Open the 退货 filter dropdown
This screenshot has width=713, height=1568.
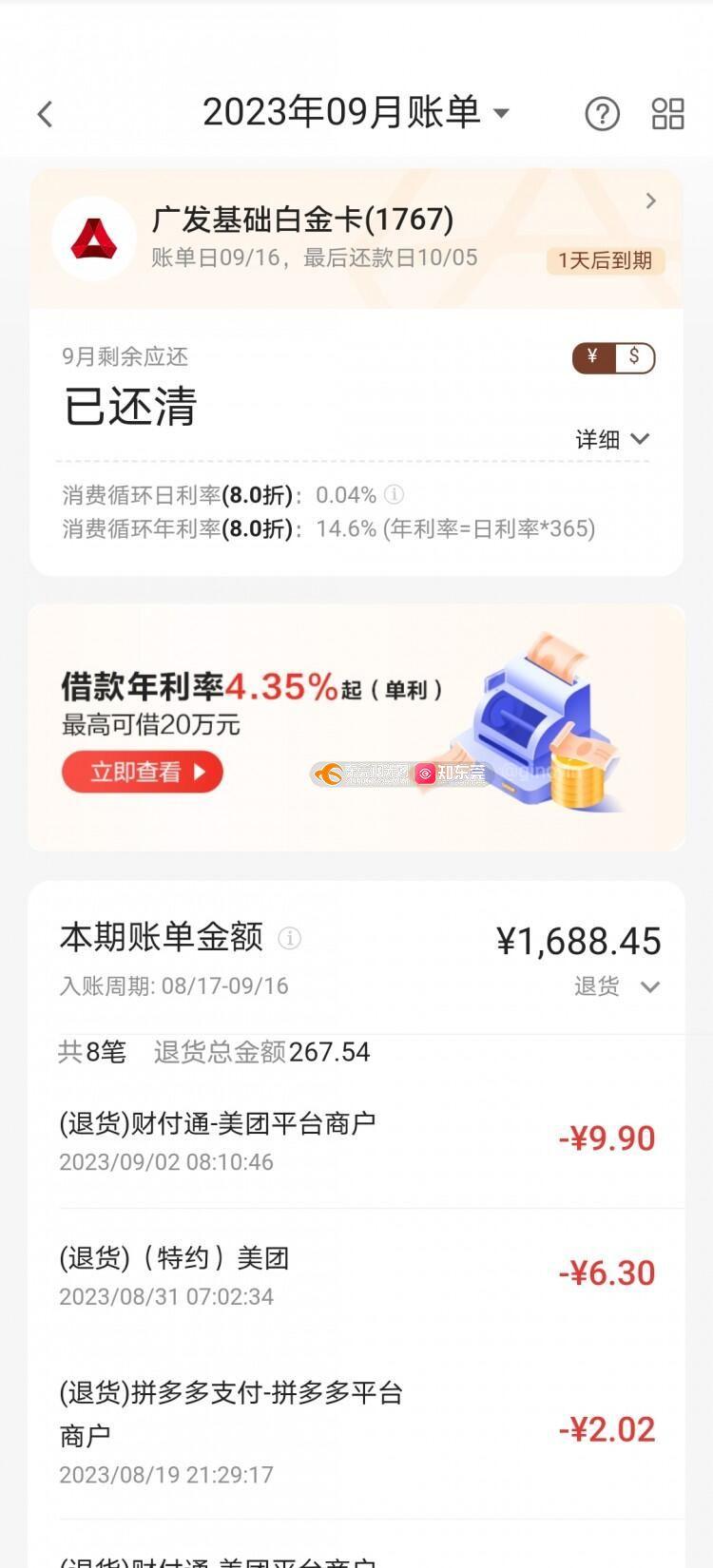tap(616, 986)
